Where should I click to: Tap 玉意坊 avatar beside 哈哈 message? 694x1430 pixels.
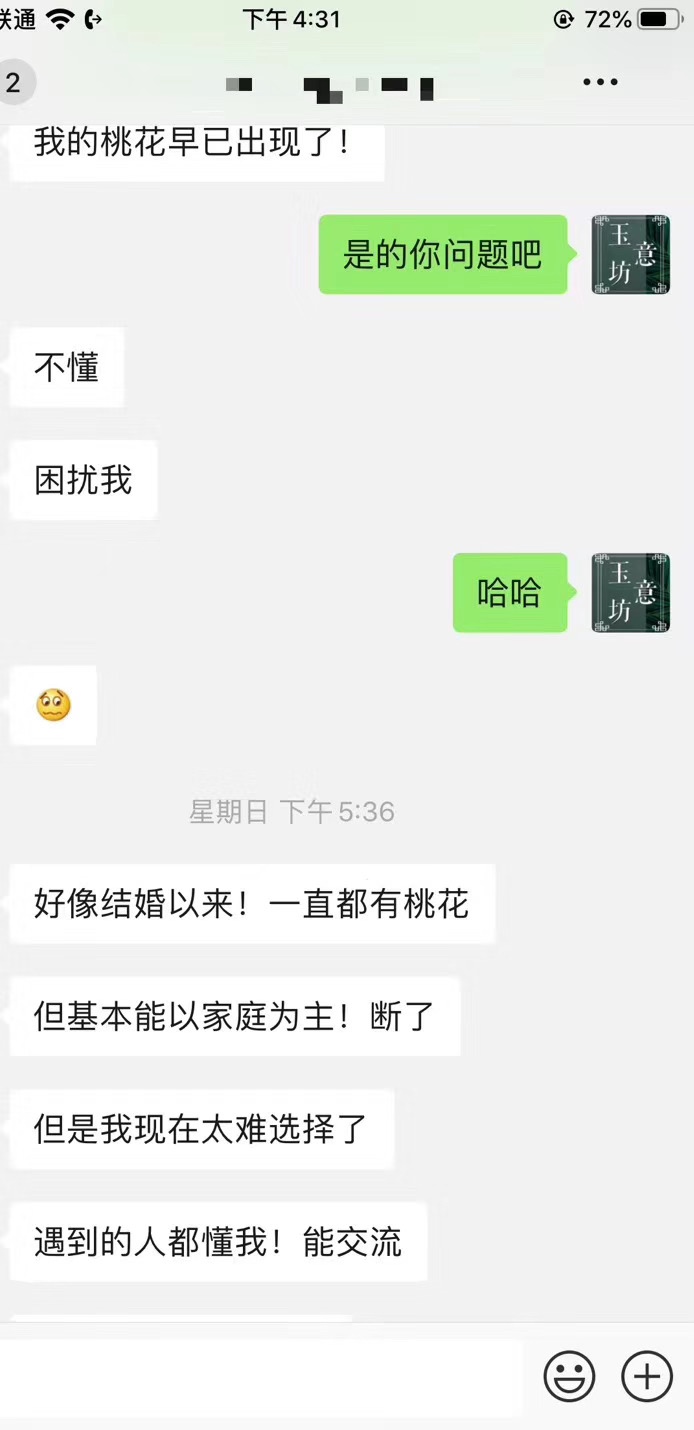(630, 592)
